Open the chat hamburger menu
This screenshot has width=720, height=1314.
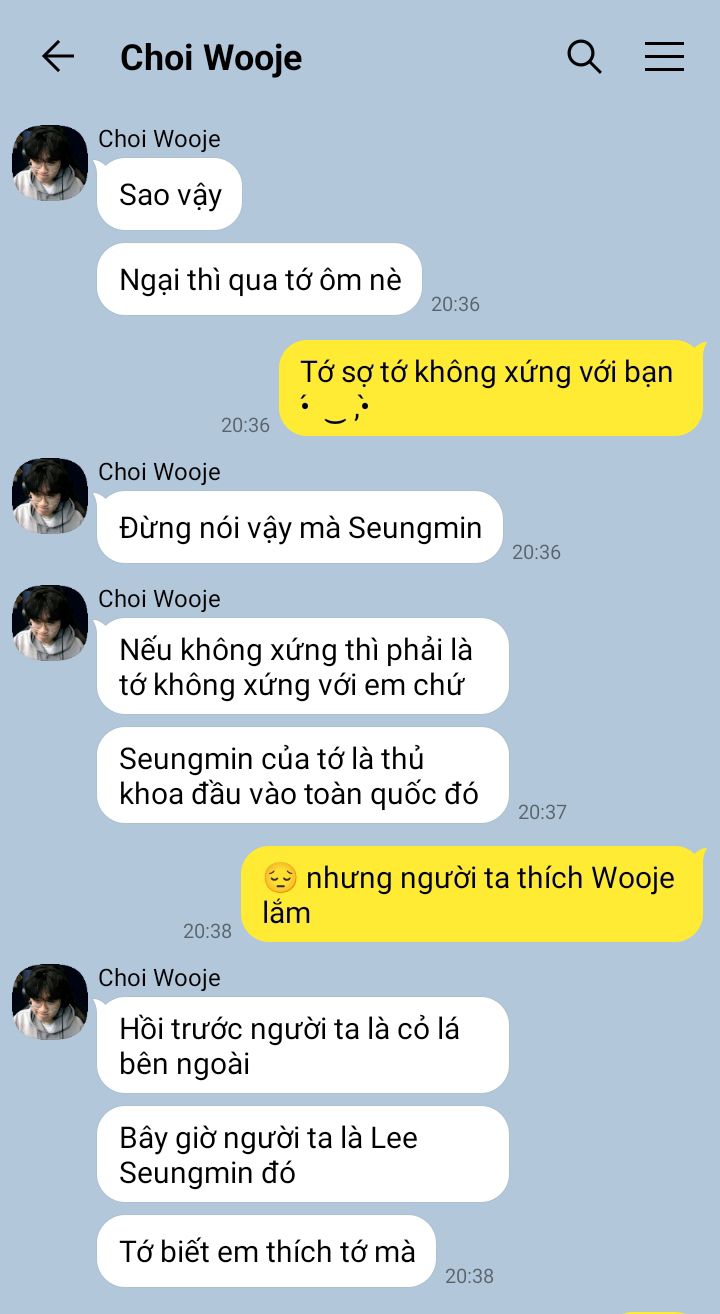[x=664, y=57]
